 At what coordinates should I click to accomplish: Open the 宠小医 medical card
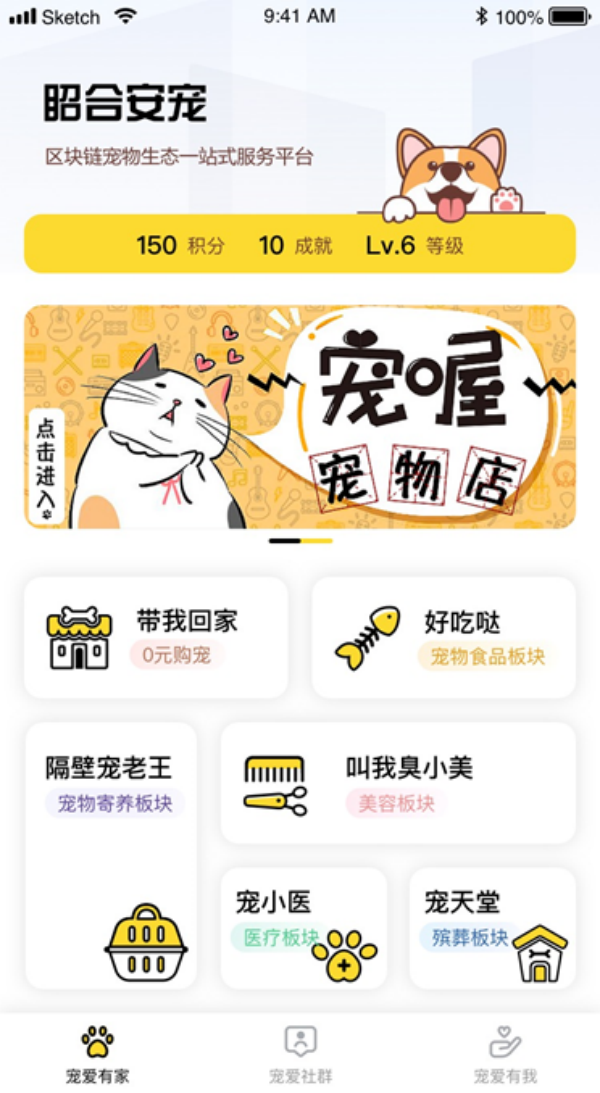[304, 928]
